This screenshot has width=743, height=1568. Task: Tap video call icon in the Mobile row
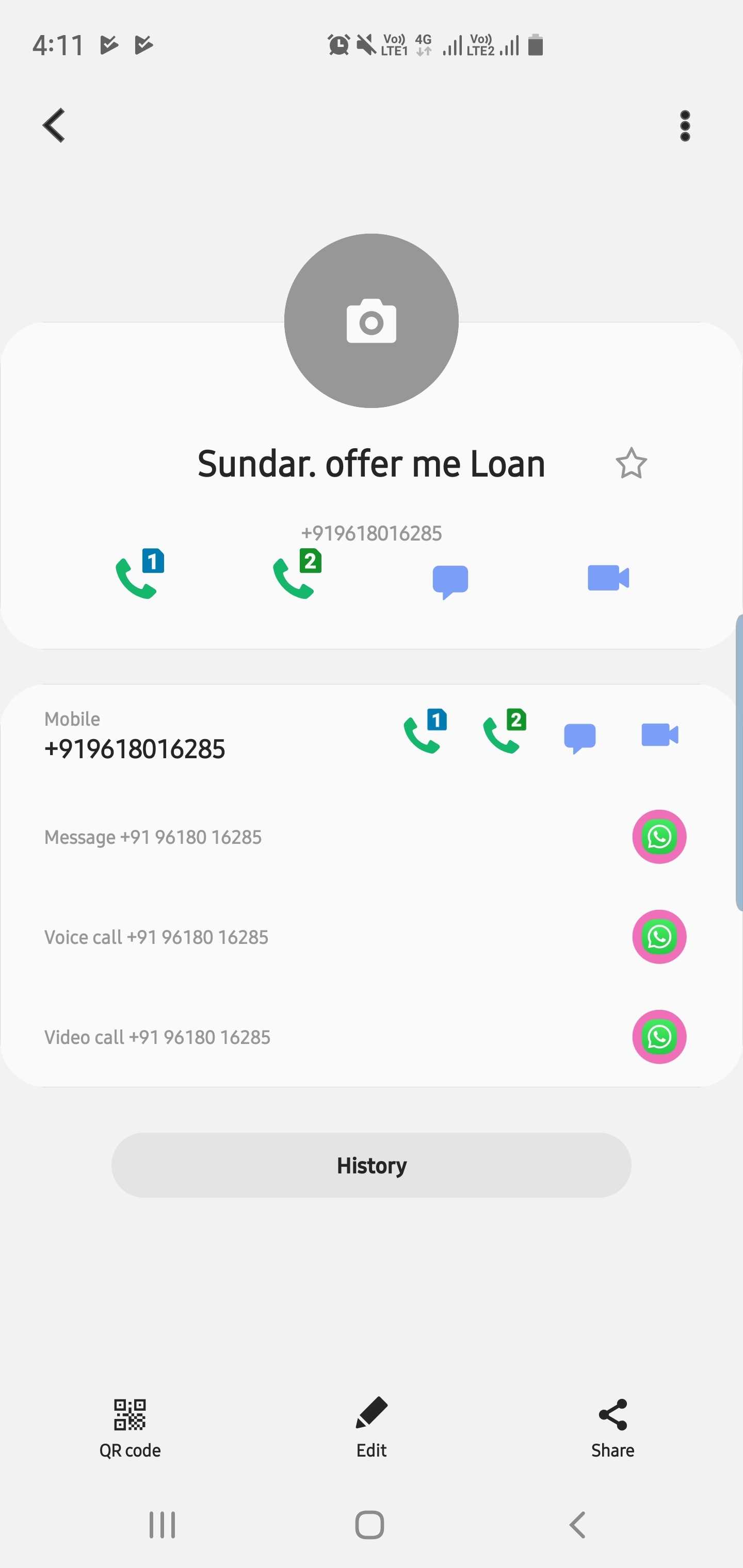tap(659, 734)
